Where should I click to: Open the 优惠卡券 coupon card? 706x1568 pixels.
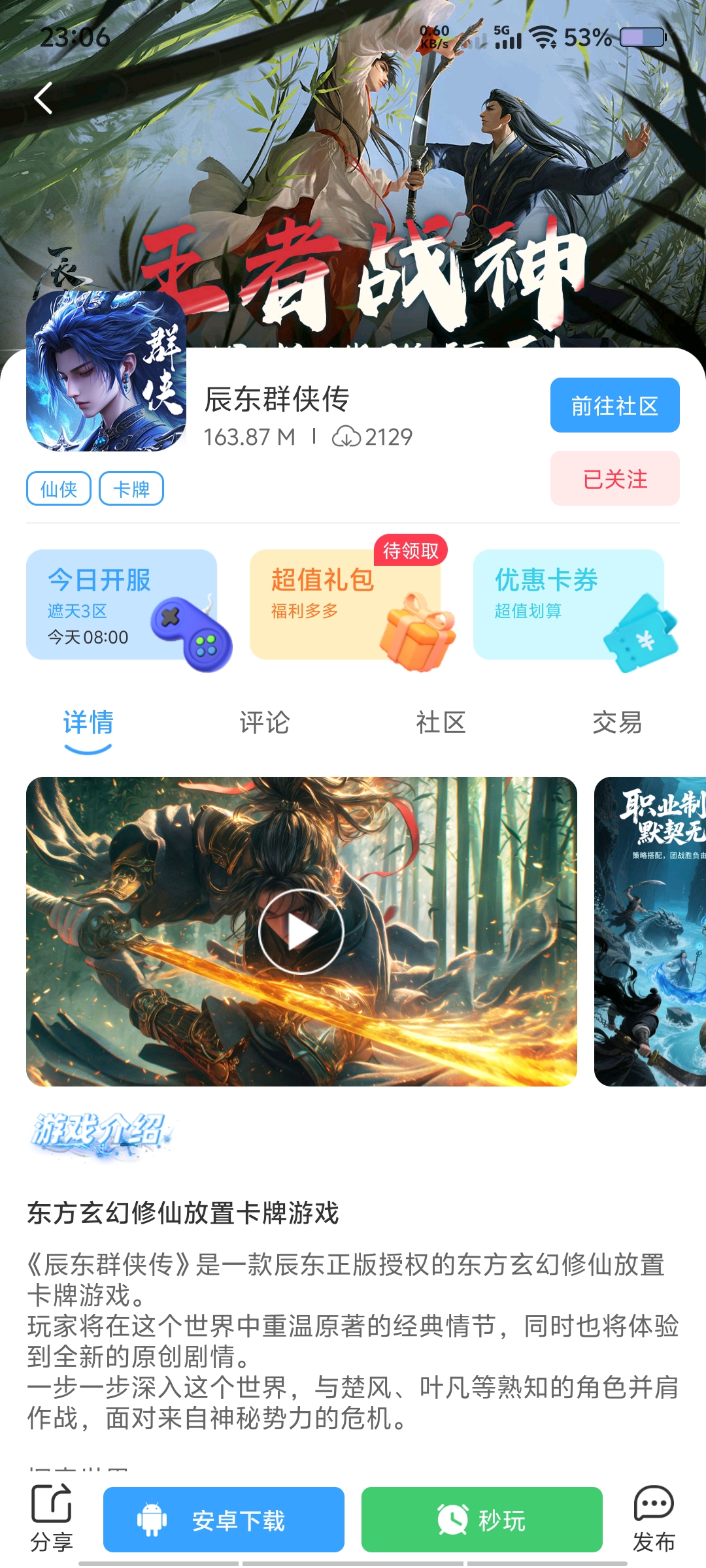[x=569, y=605]
